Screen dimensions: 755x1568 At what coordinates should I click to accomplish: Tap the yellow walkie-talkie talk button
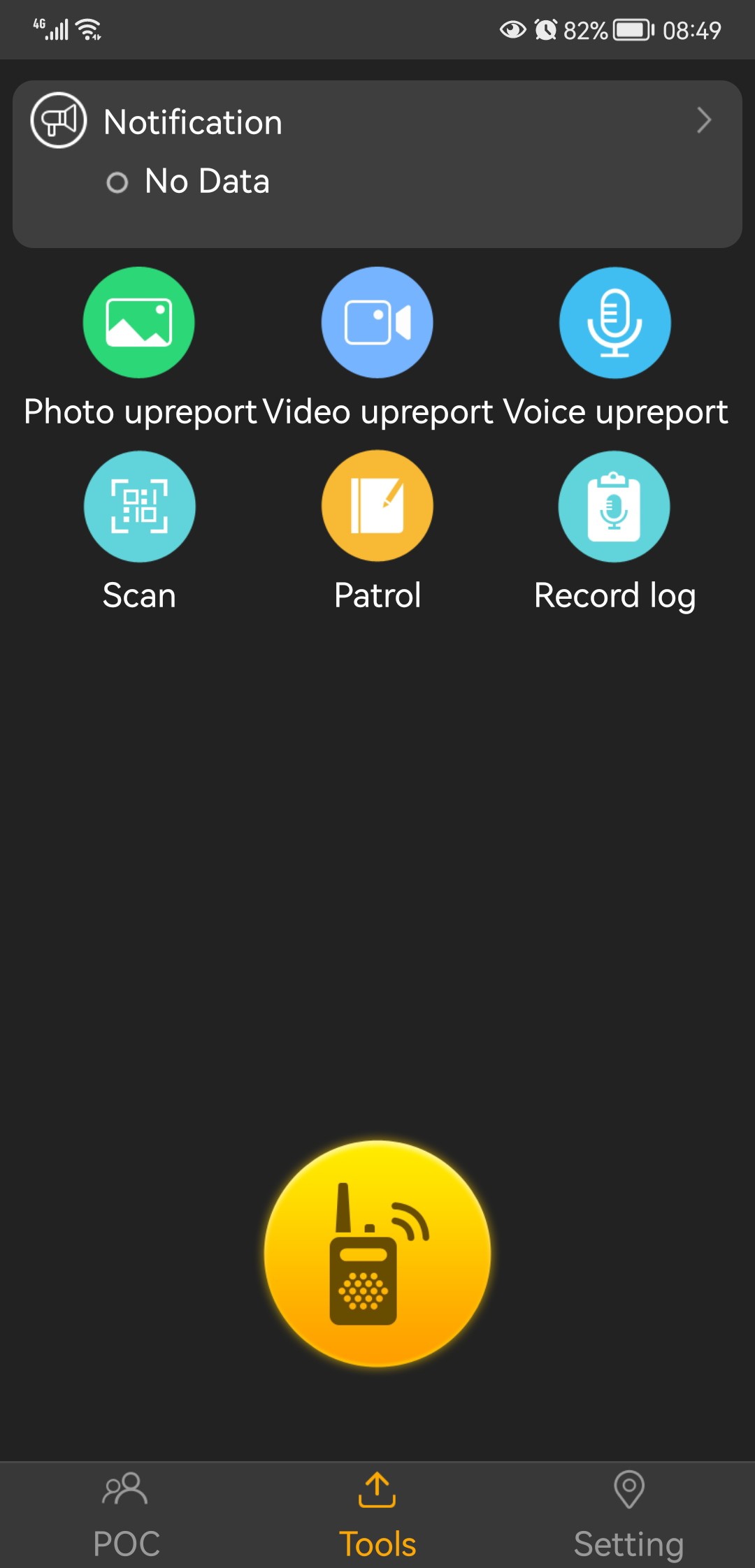377,1254
